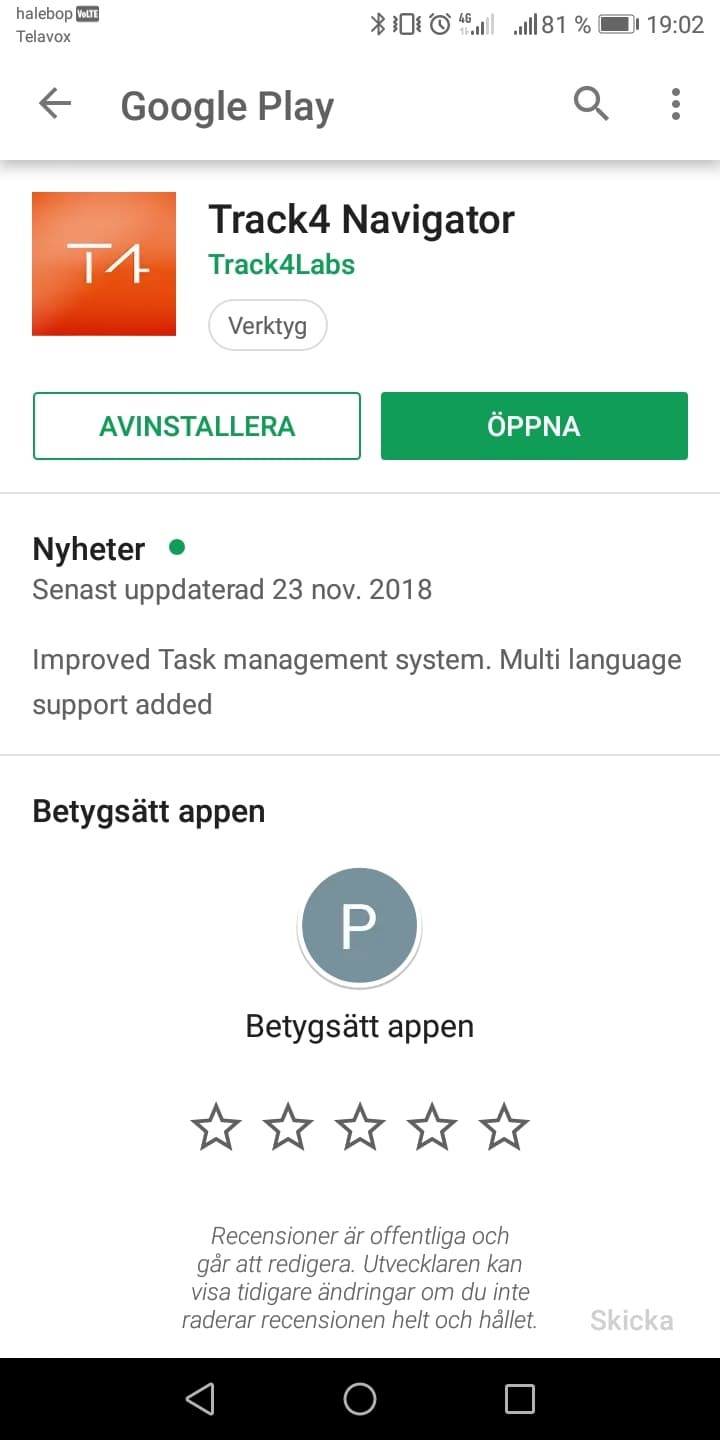The width and height of the screenshot is (720, 1440).
Task: Select the Verktyg category chip
Action: point(267,326)
